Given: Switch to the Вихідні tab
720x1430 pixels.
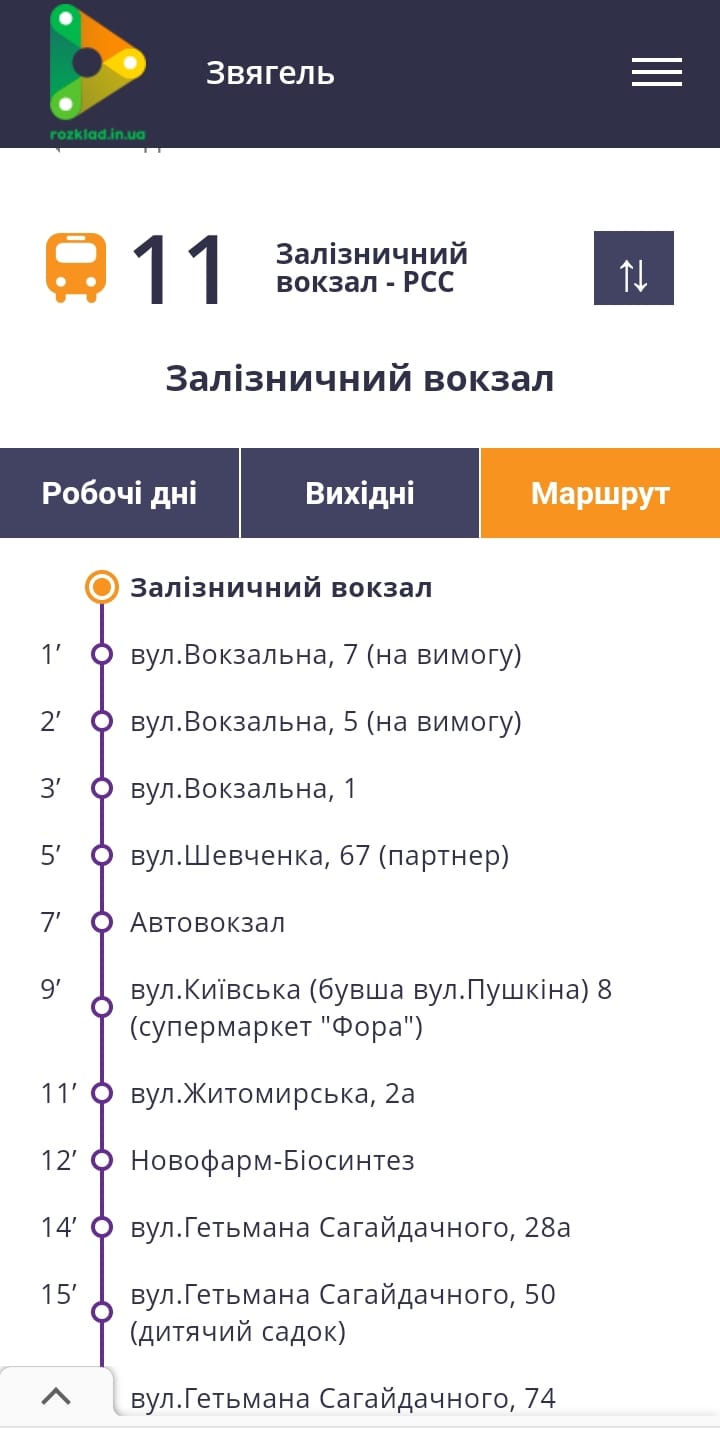Looking at the screenshot, I should point(360,493).
